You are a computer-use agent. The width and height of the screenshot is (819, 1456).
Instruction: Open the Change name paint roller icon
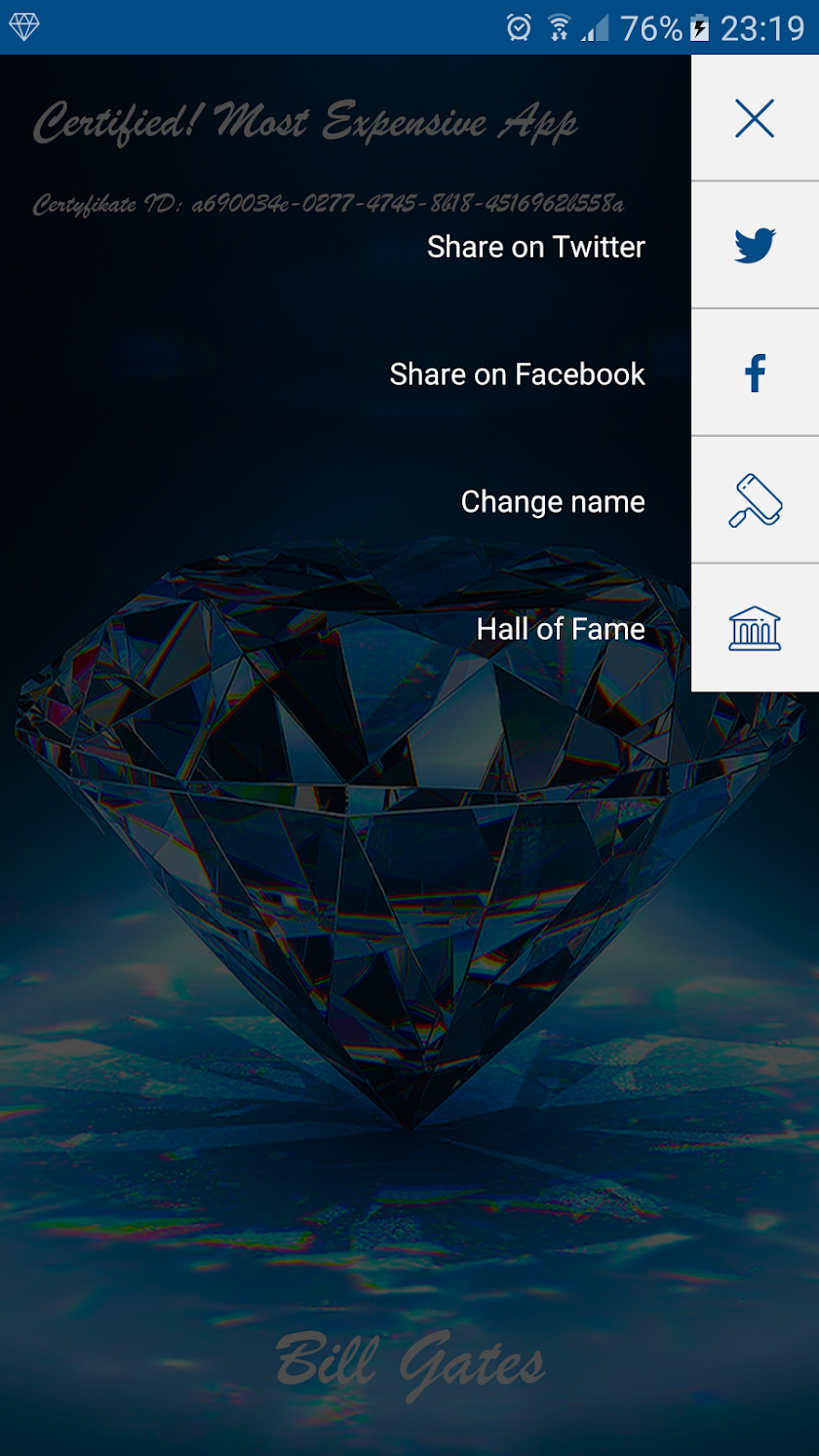(755, 500)
